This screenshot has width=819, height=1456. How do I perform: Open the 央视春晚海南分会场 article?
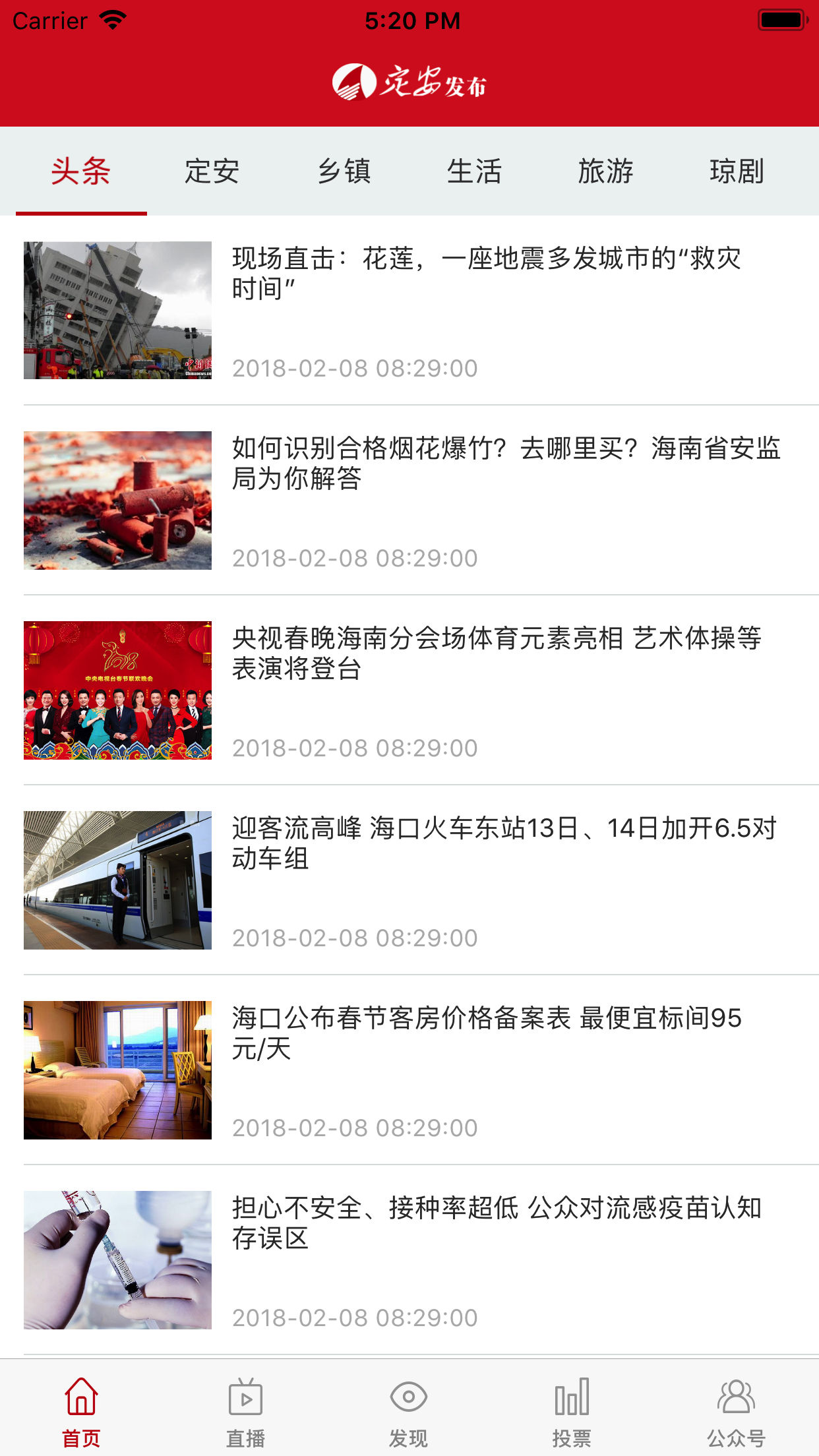click(496, 653)
